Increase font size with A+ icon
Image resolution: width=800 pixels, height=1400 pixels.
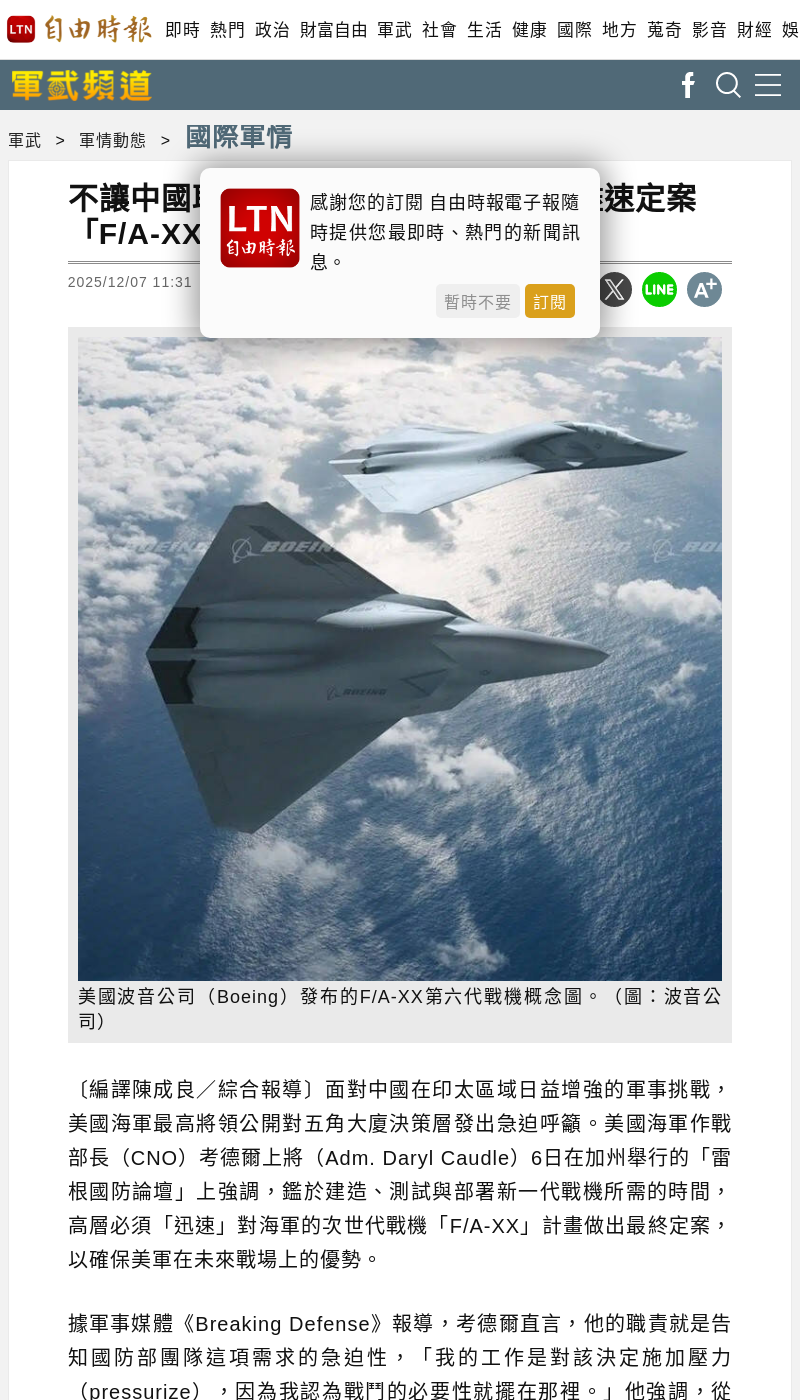click(704, 289)
